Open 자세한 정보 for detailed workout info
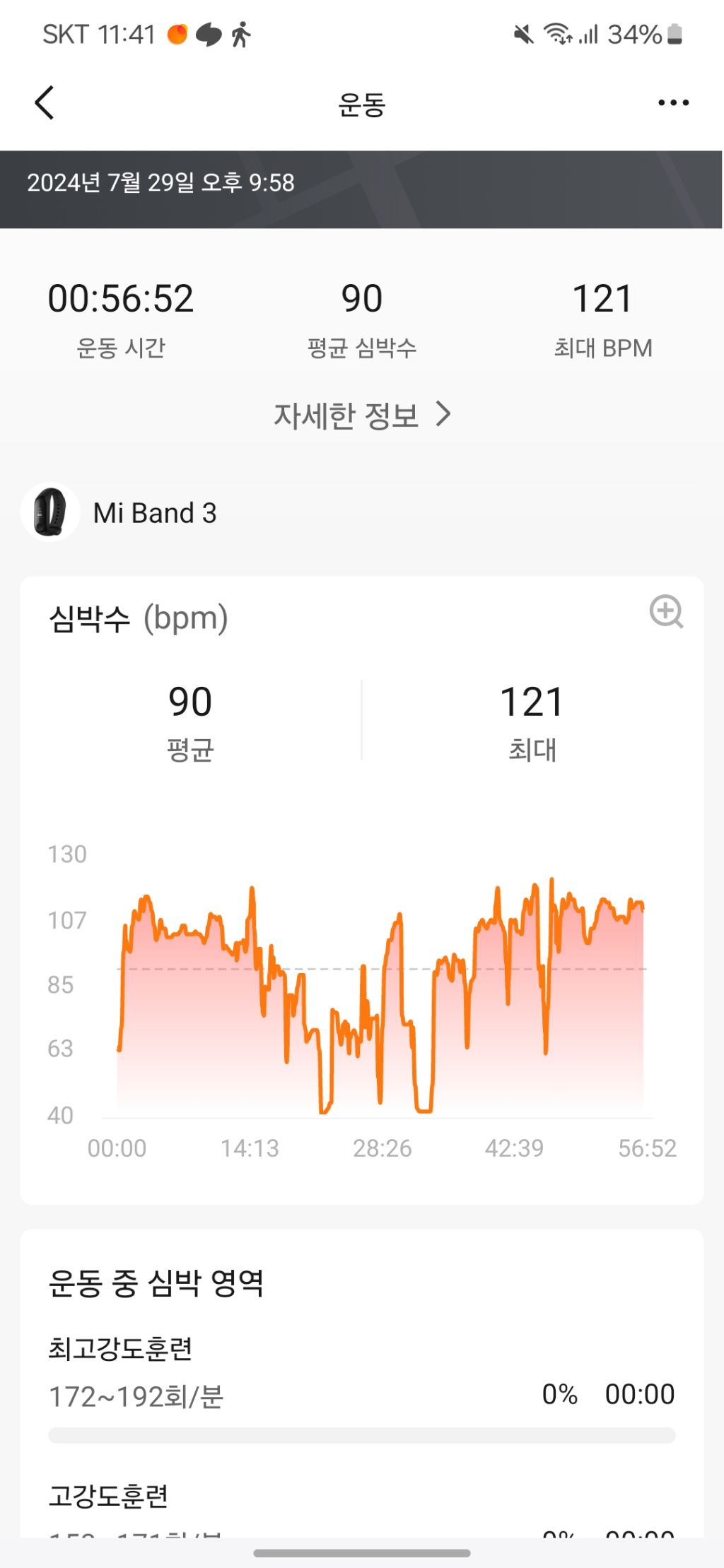Viewport: 724px width, 1568px height. point(345,415)
